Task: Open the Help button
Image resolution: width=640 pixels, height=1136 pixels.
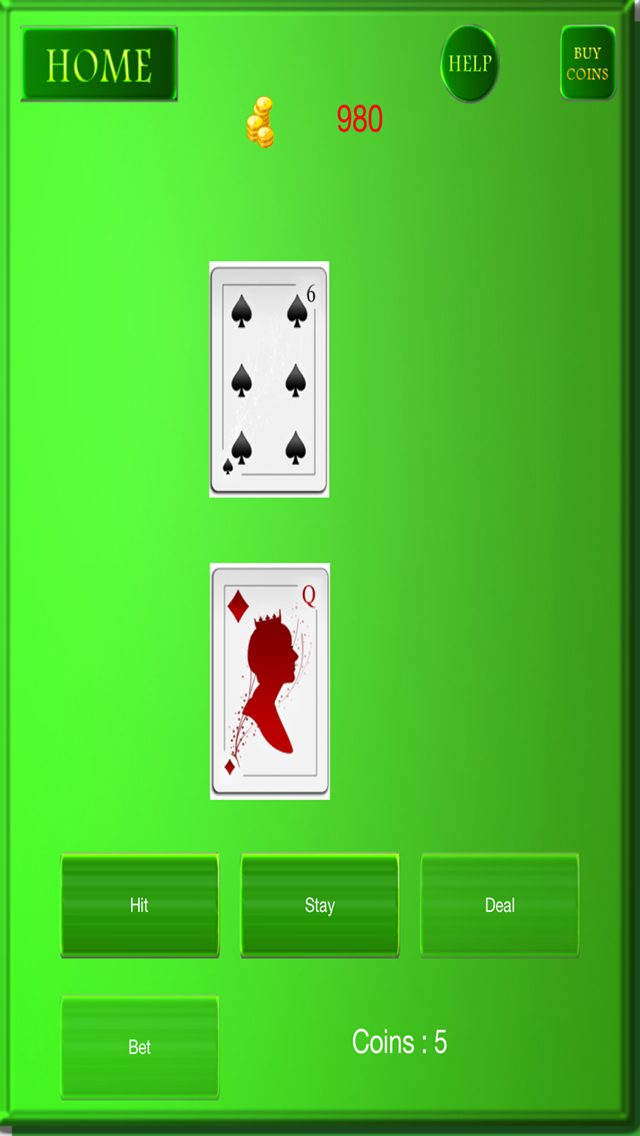Action: (x=469, y=64)
